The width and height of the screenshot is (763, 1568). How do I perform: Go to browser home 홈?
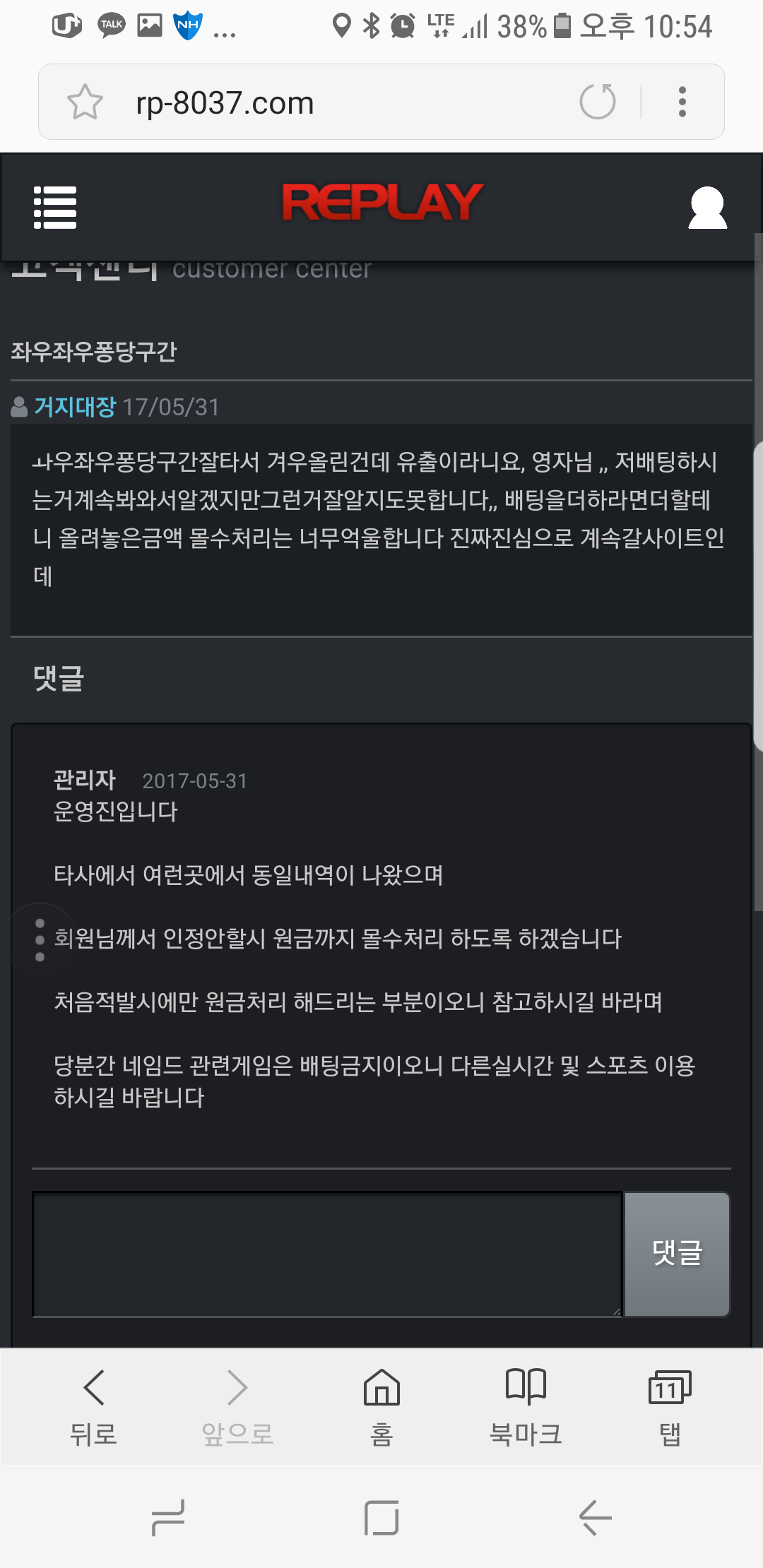pyautogui.click(x=381, y=1407)
